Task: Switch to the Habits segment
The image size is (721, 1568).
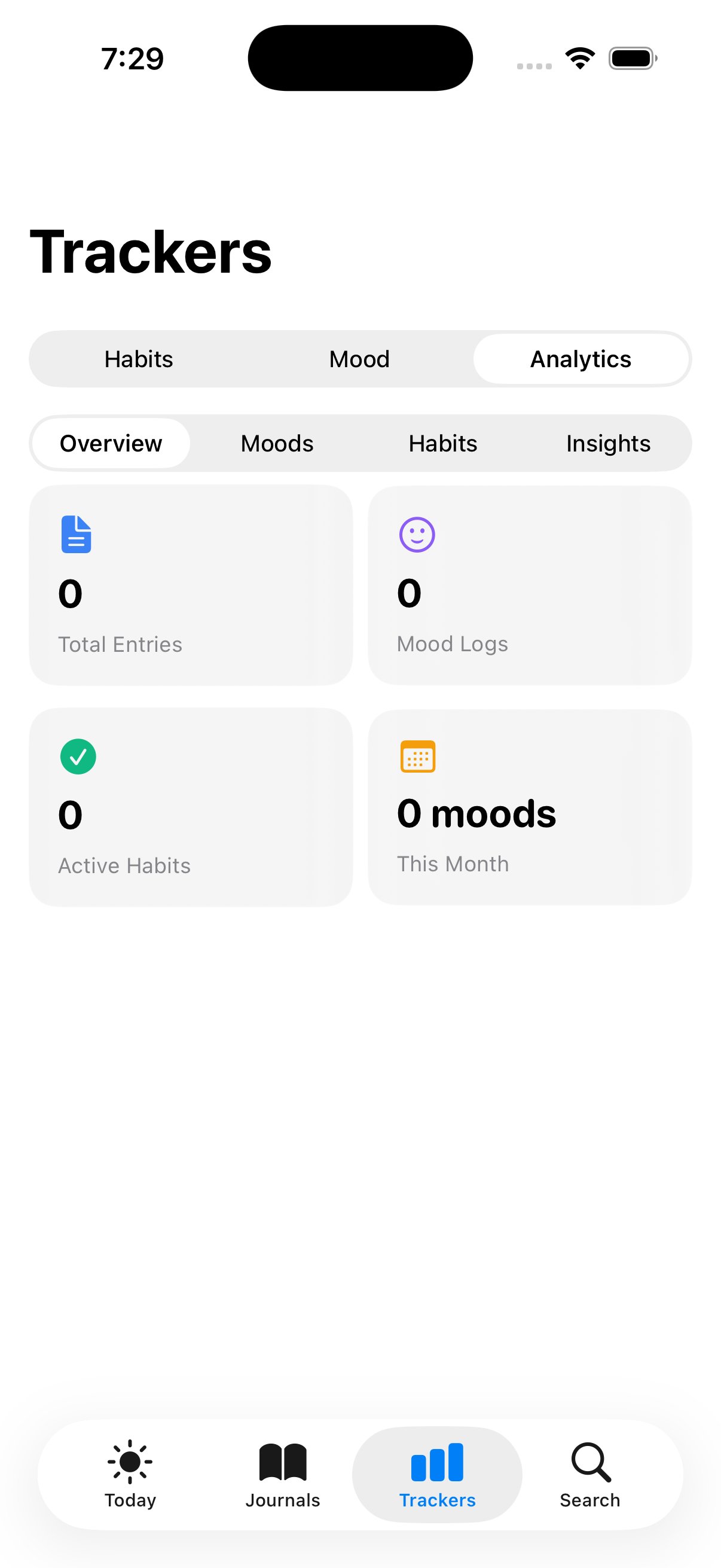Action: 138,359
